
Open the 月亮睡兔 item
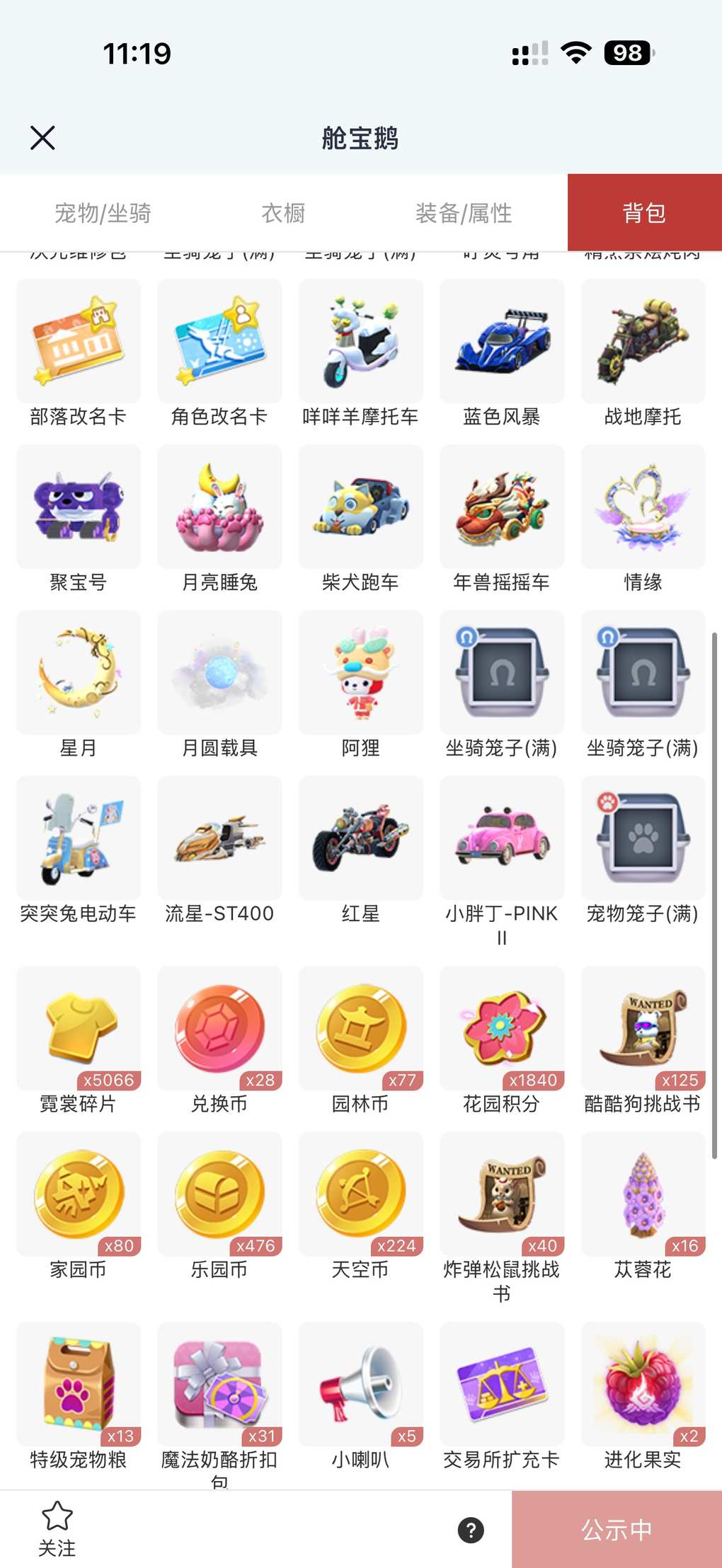coord(219,508)
